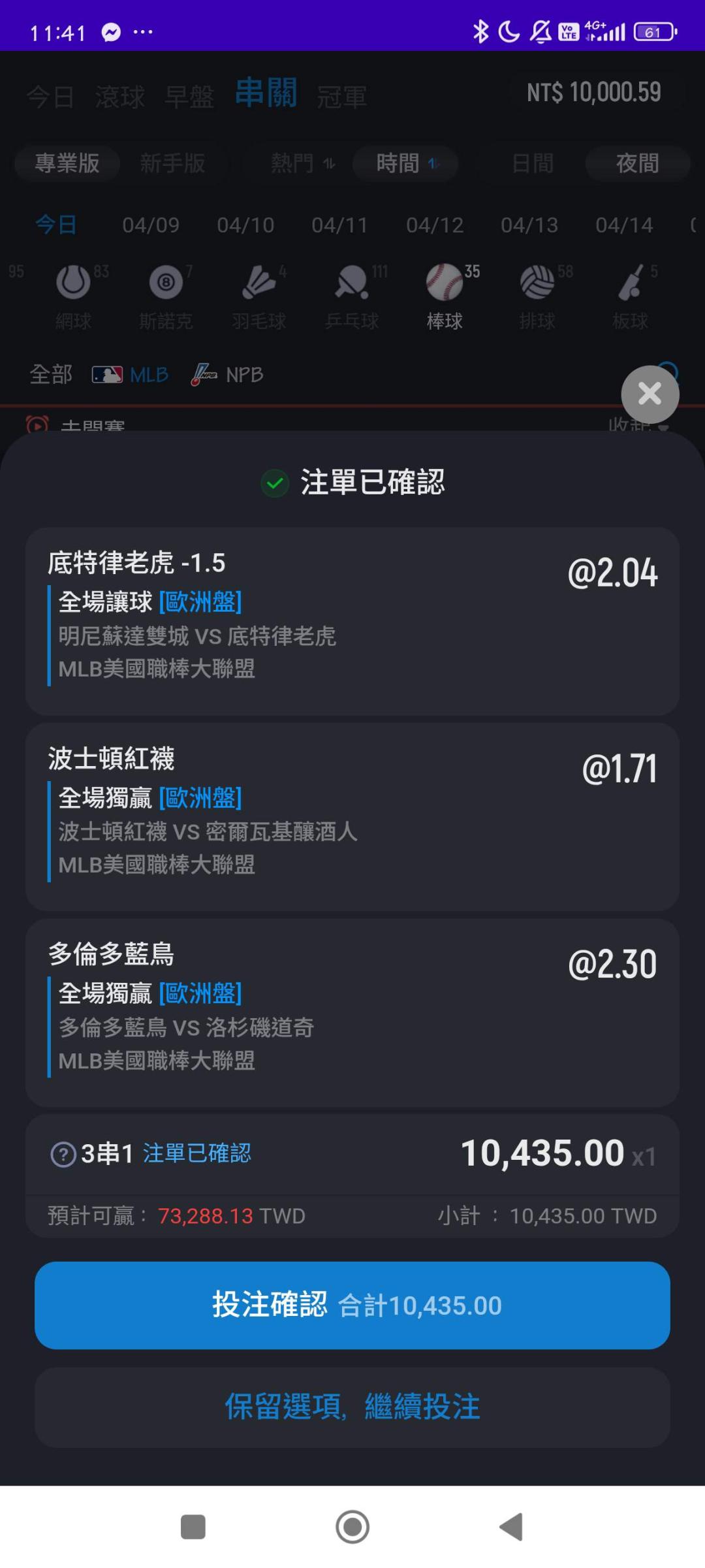705x1568 pixels.
Task: Go back with the system back button
Action: [x=511, y=1527]
